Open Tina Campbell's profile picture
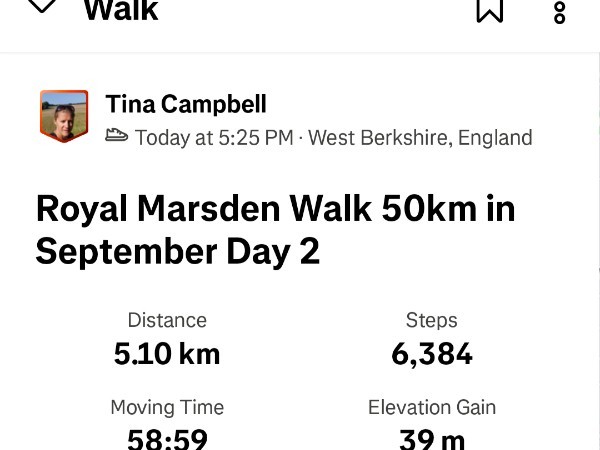The width and height of the screenshot is (600, 450). coord(64,116)
